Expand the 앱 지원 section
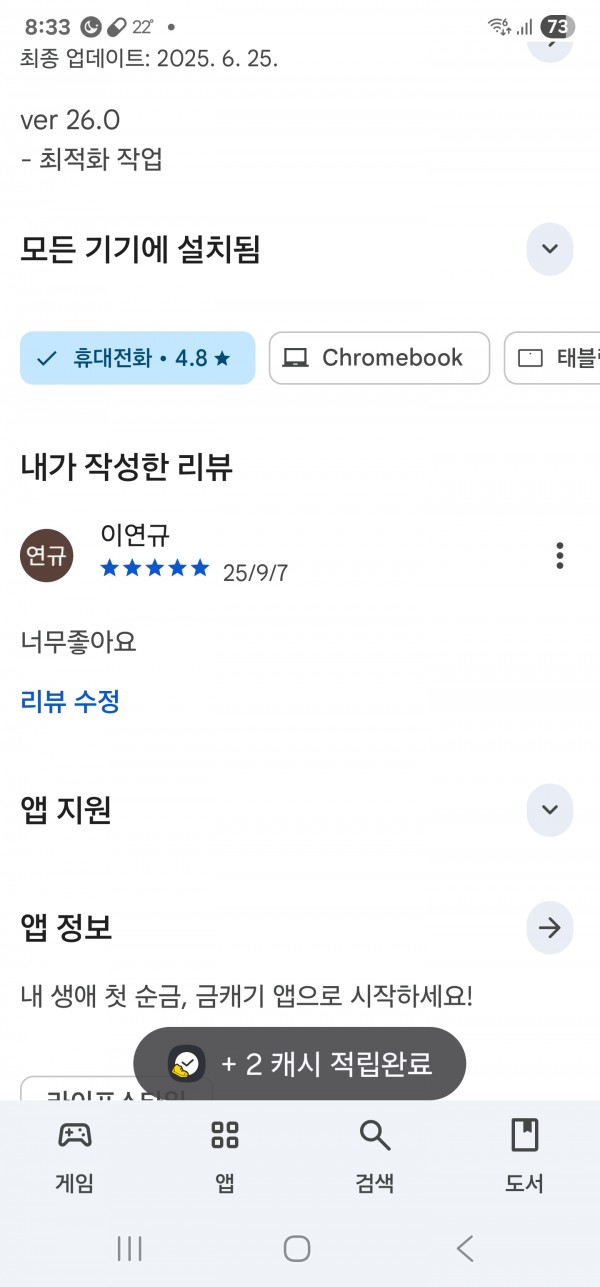Screen dimensions: 600x1287 click(x=550, y=810)
